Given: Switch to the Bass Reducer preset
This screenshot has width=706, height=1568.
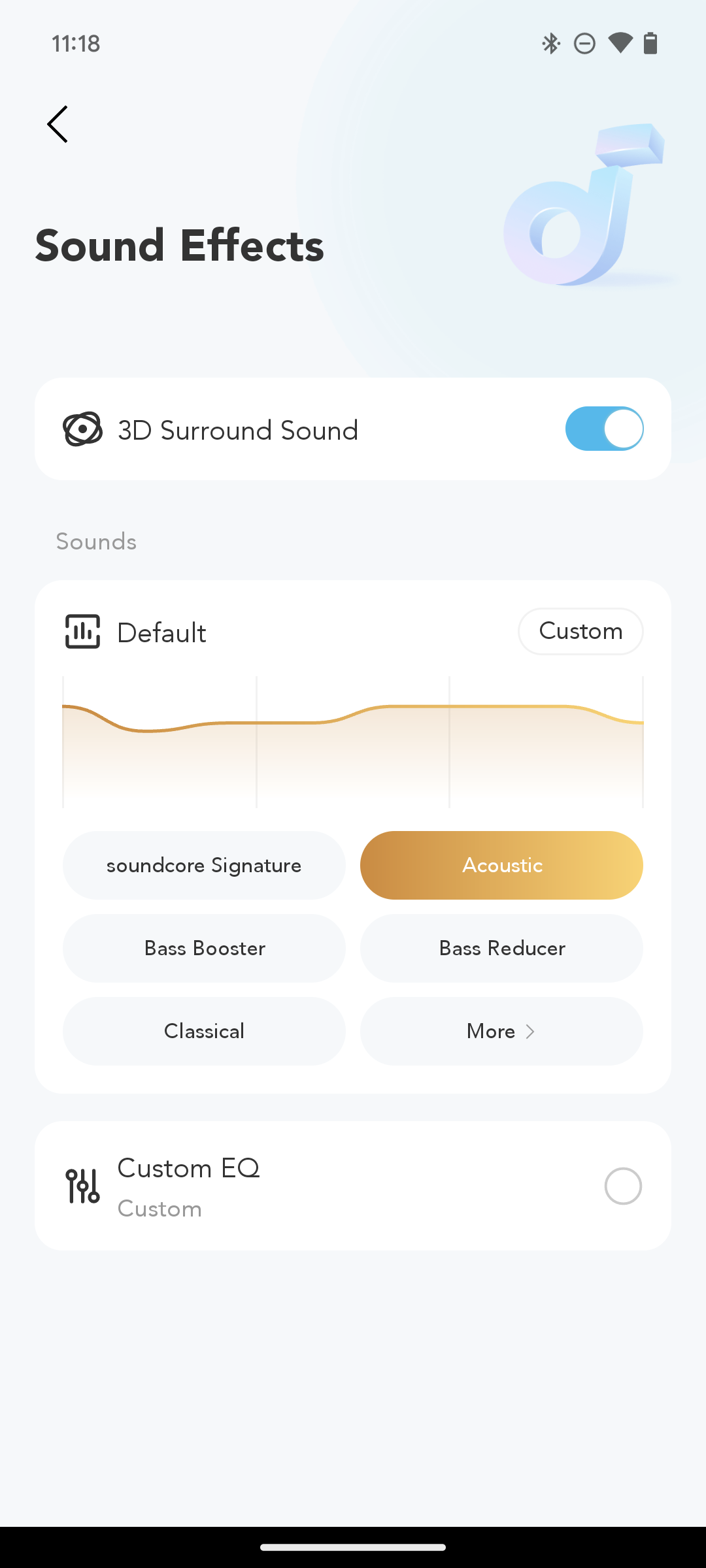Looking at the screenshot, I should pos(501,948).
